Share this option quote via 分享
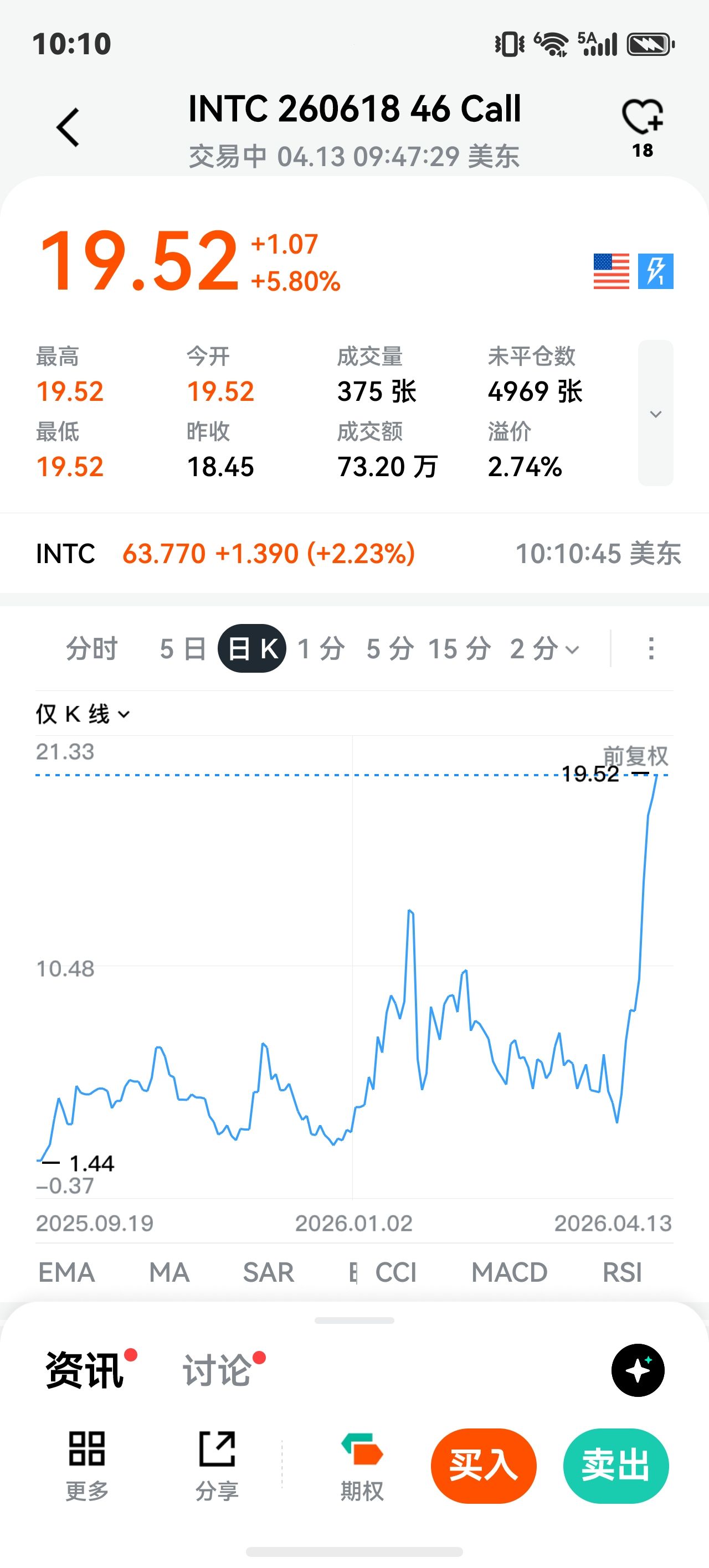The width and height of the screenshot is (709, 1568). [x=217, y=1465]
